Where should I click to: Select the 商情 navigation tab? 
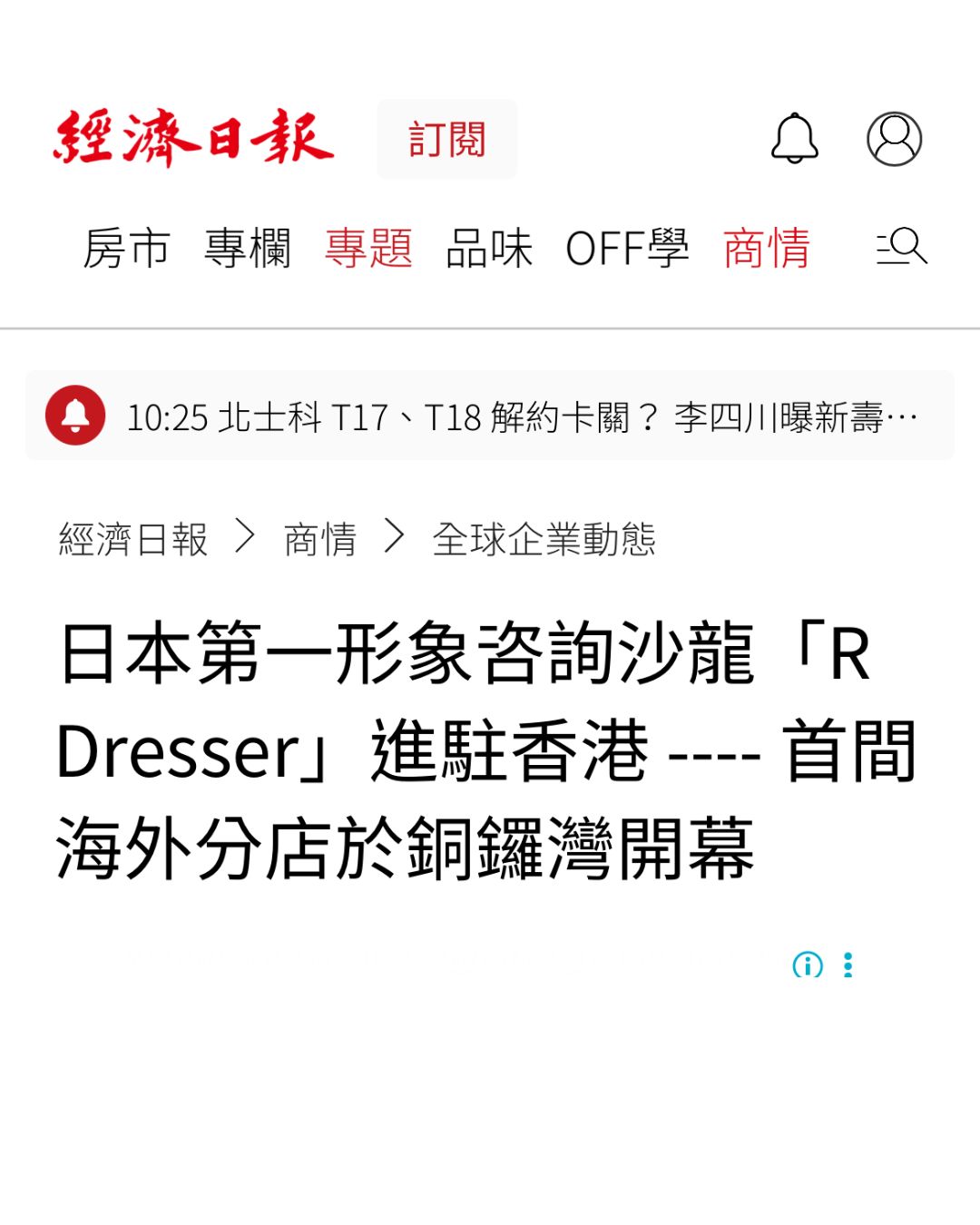(767, 248)
